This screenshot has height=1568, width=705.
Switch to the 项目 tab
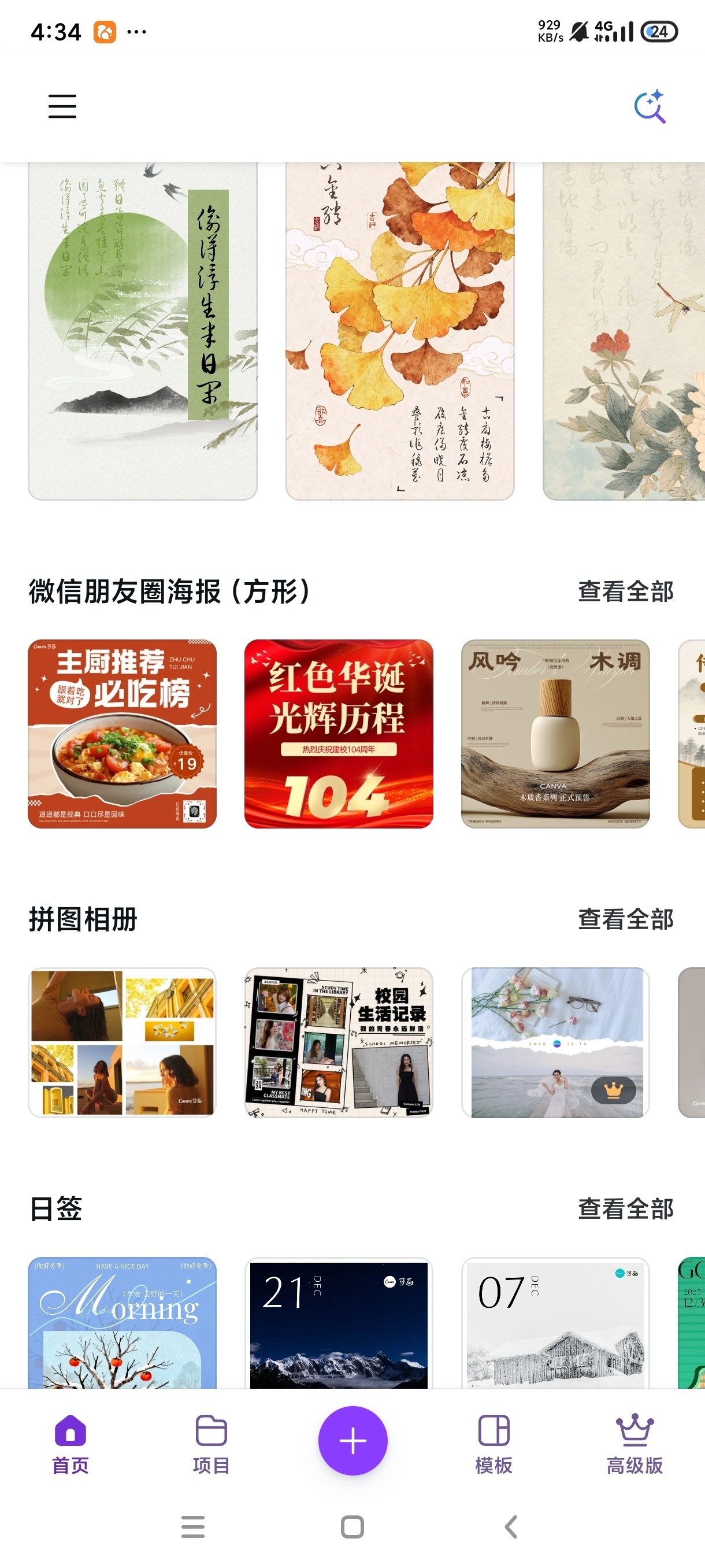point(211,1444)
